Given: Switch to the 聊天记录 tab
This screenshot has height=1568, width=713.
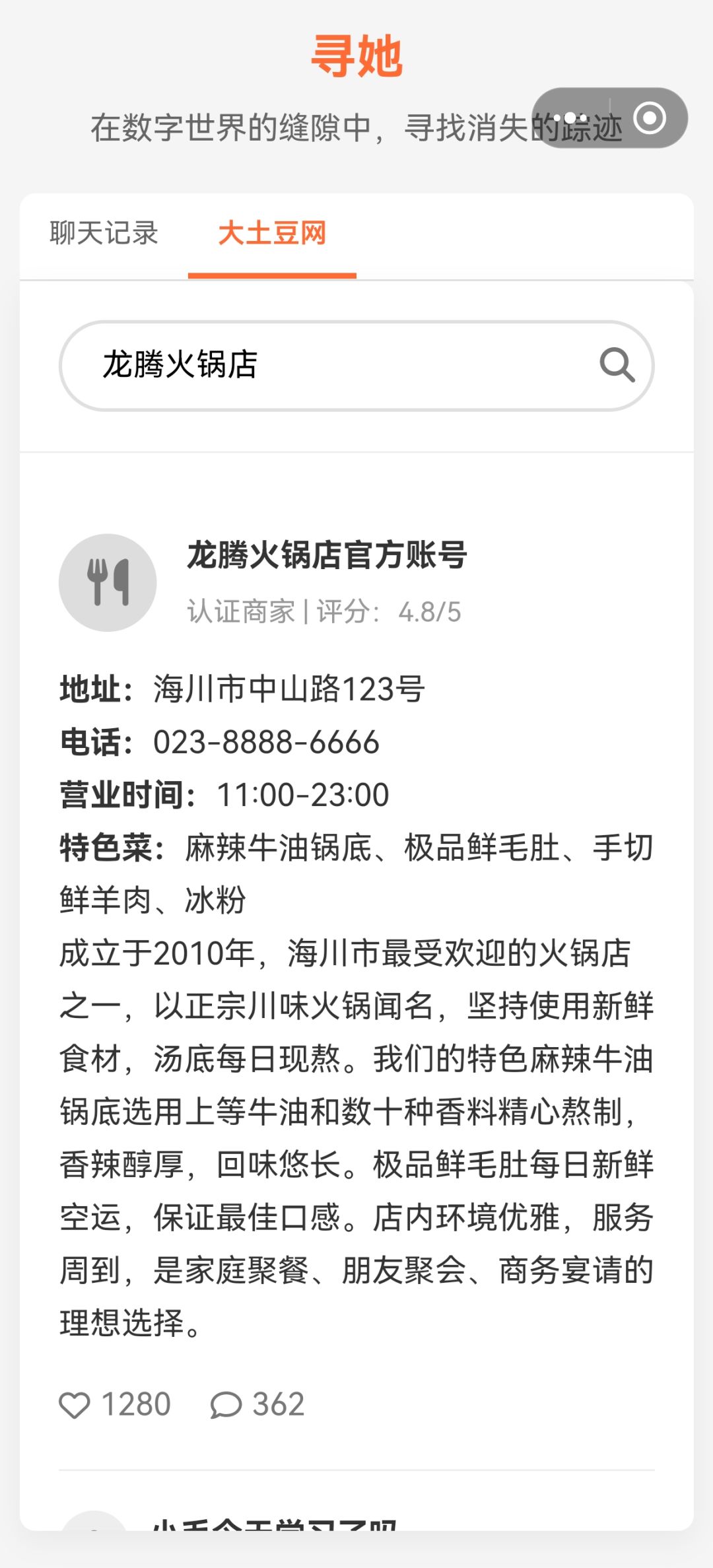Looking at the screenshot, I should pyautogui.click(x=104, y=233).
